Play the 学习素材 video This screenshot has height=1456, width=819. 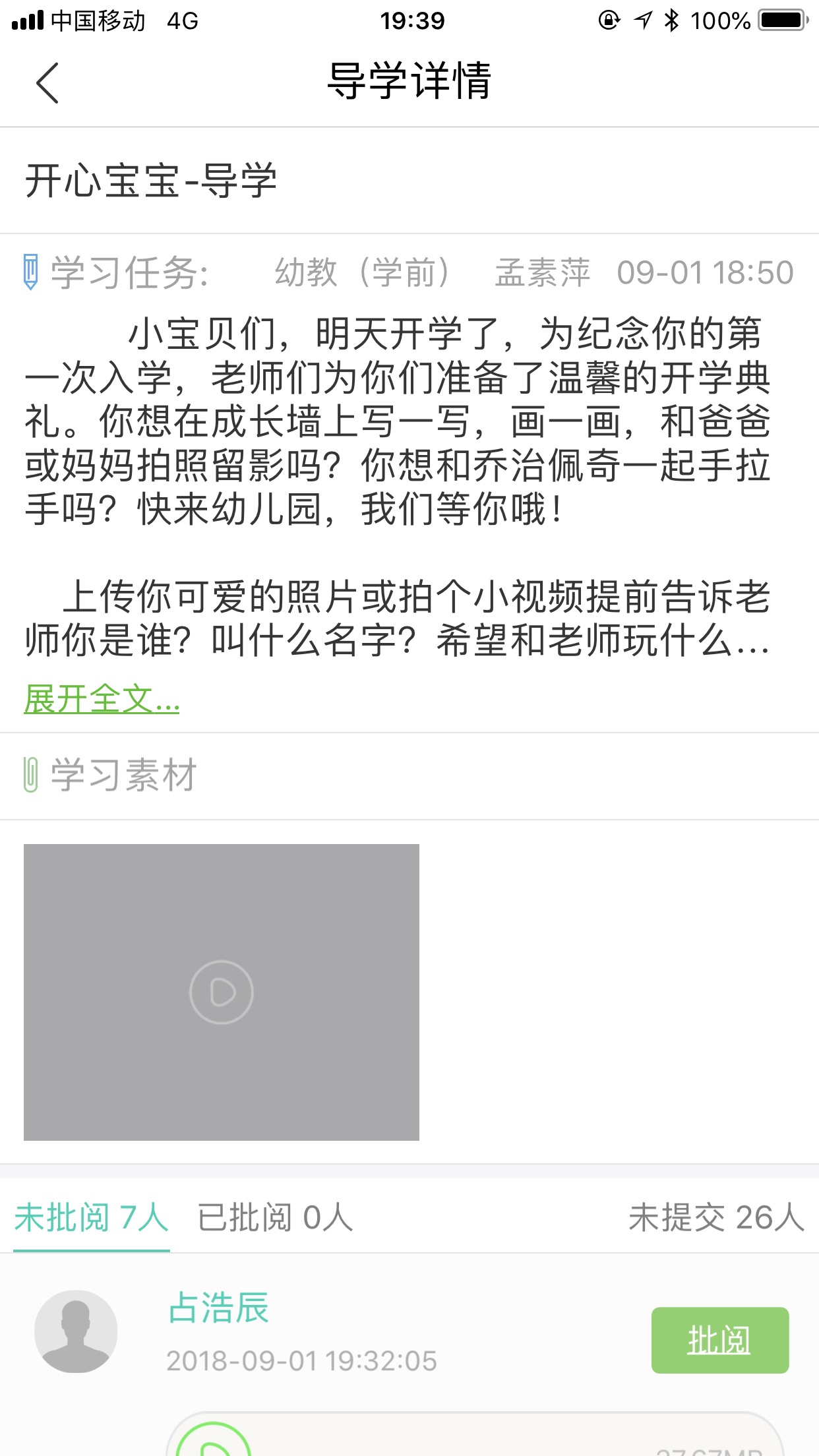[222, 992]
